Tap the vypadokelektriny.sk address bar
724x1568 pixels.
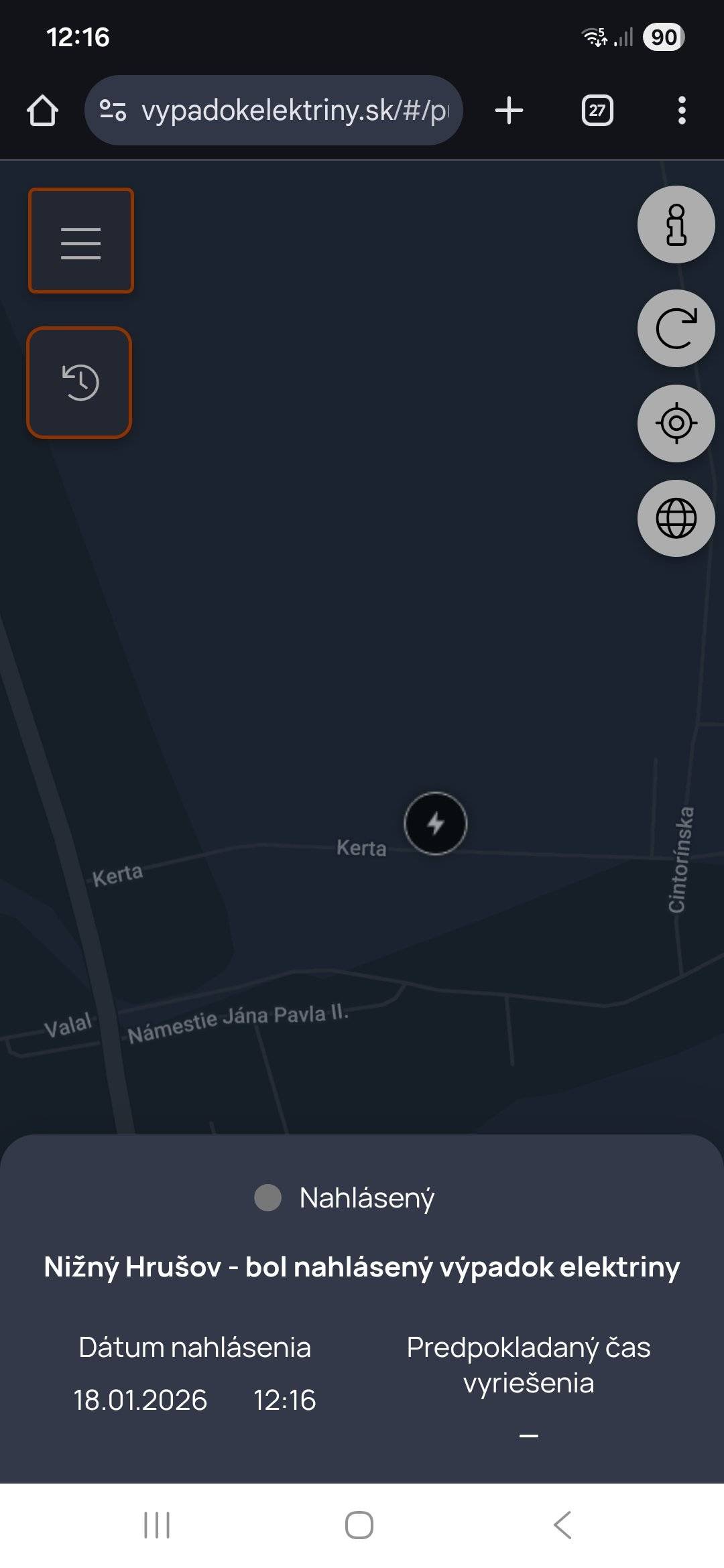coord(282,111)
